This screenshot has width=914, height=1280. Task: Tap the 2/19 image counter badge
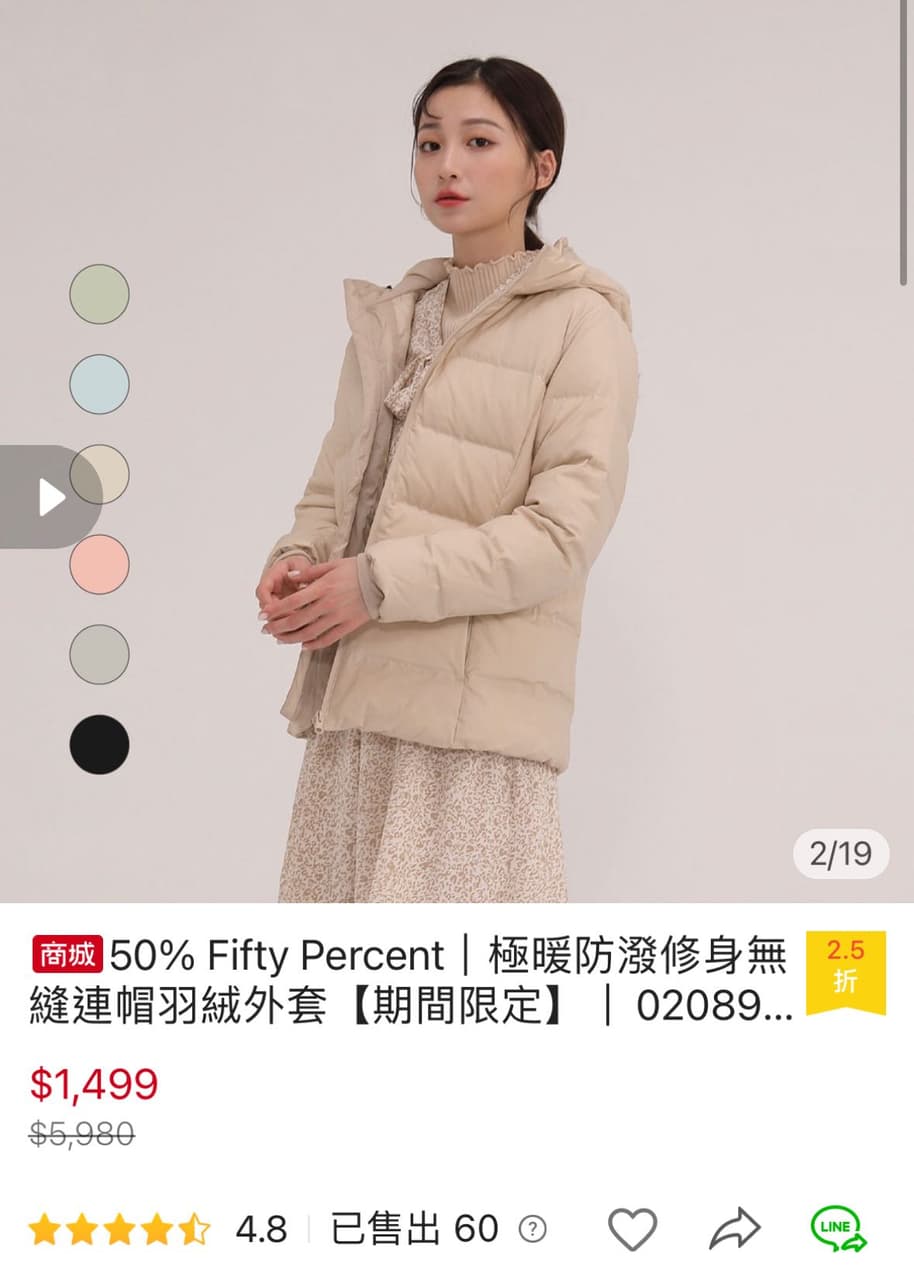(840, 852)
